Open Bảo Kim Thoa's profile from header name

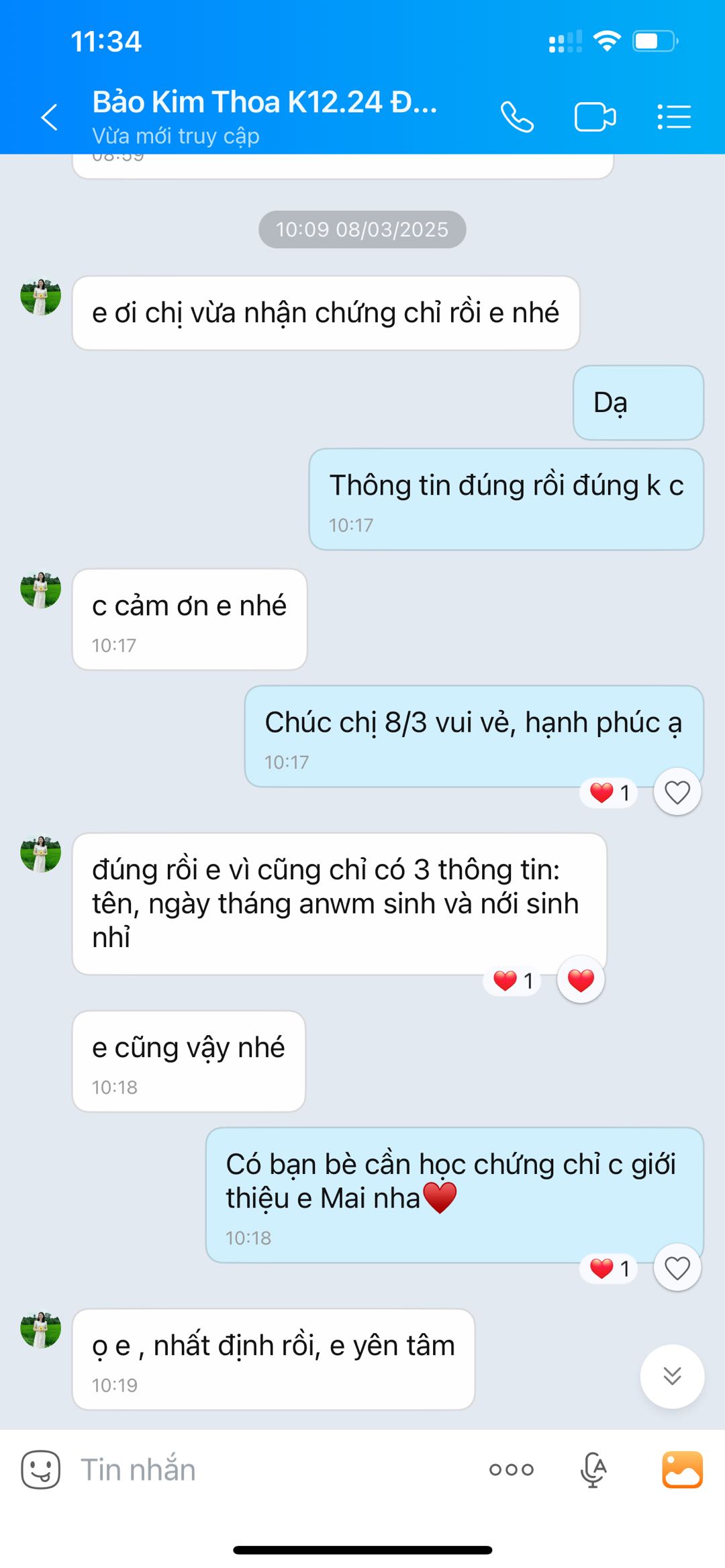(264, 103)
